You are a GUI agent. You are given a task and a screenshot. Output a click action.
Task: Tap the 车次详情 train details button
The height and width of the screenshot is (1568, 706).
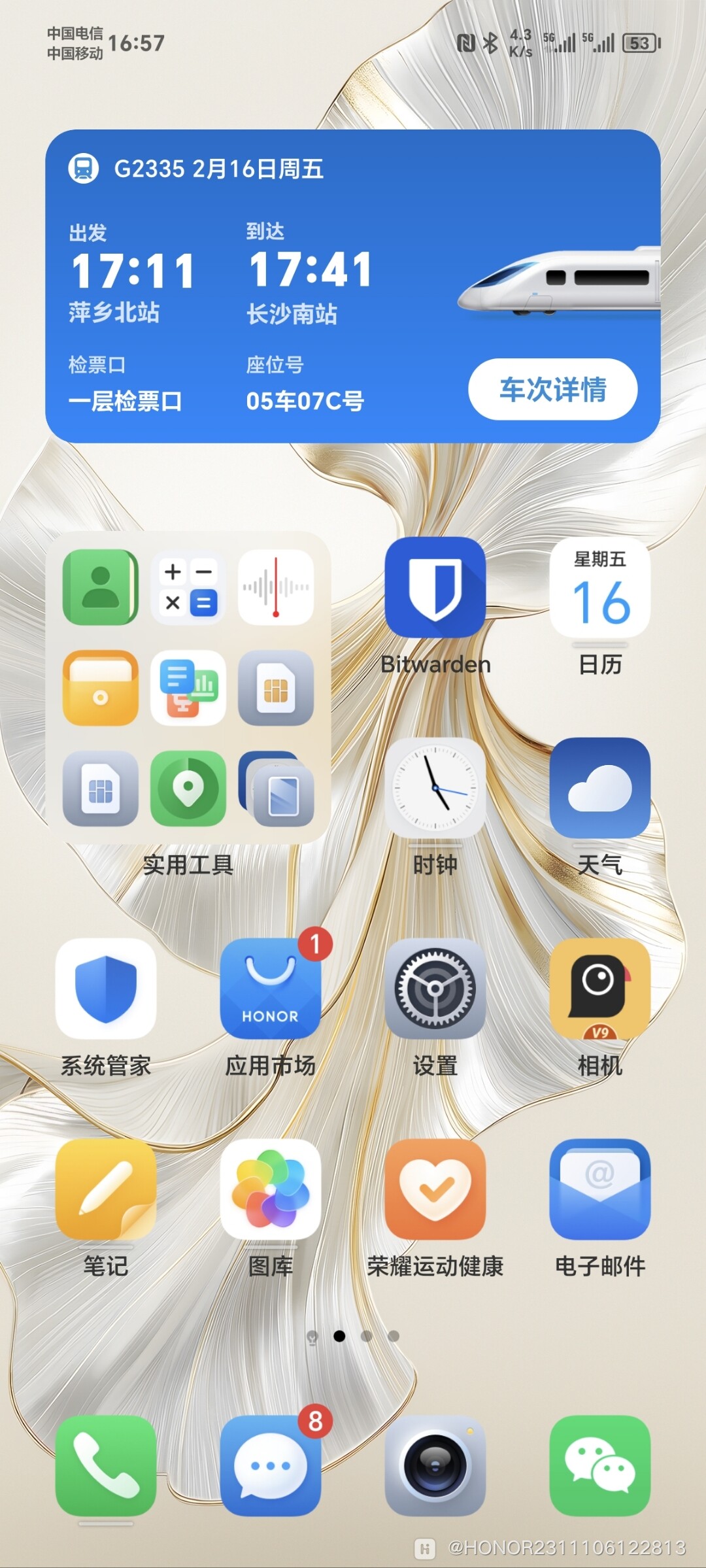point(553,389)
